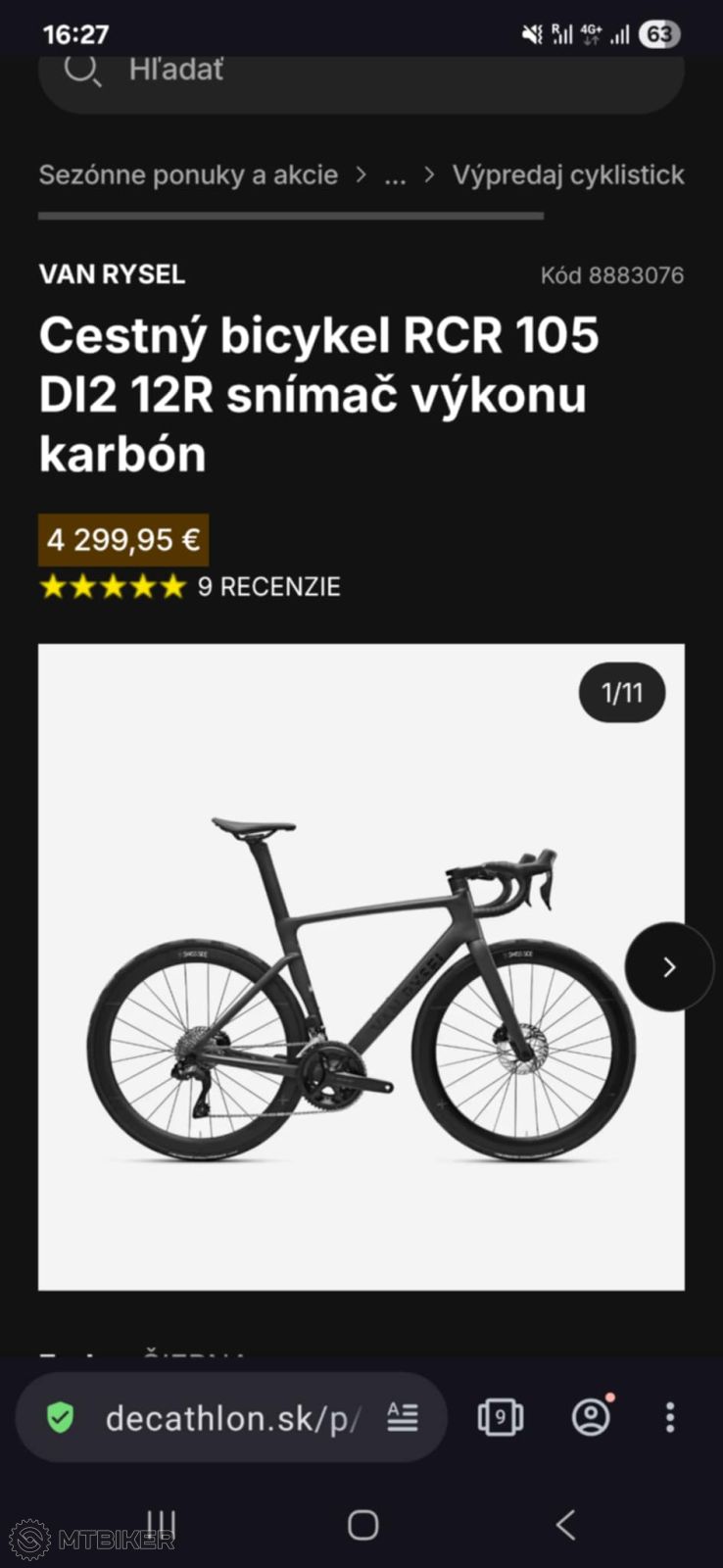Expand the collapsed breadcrumb ellipsis
The width and height of the screenshot is (723, 1568).
(395, 176)
